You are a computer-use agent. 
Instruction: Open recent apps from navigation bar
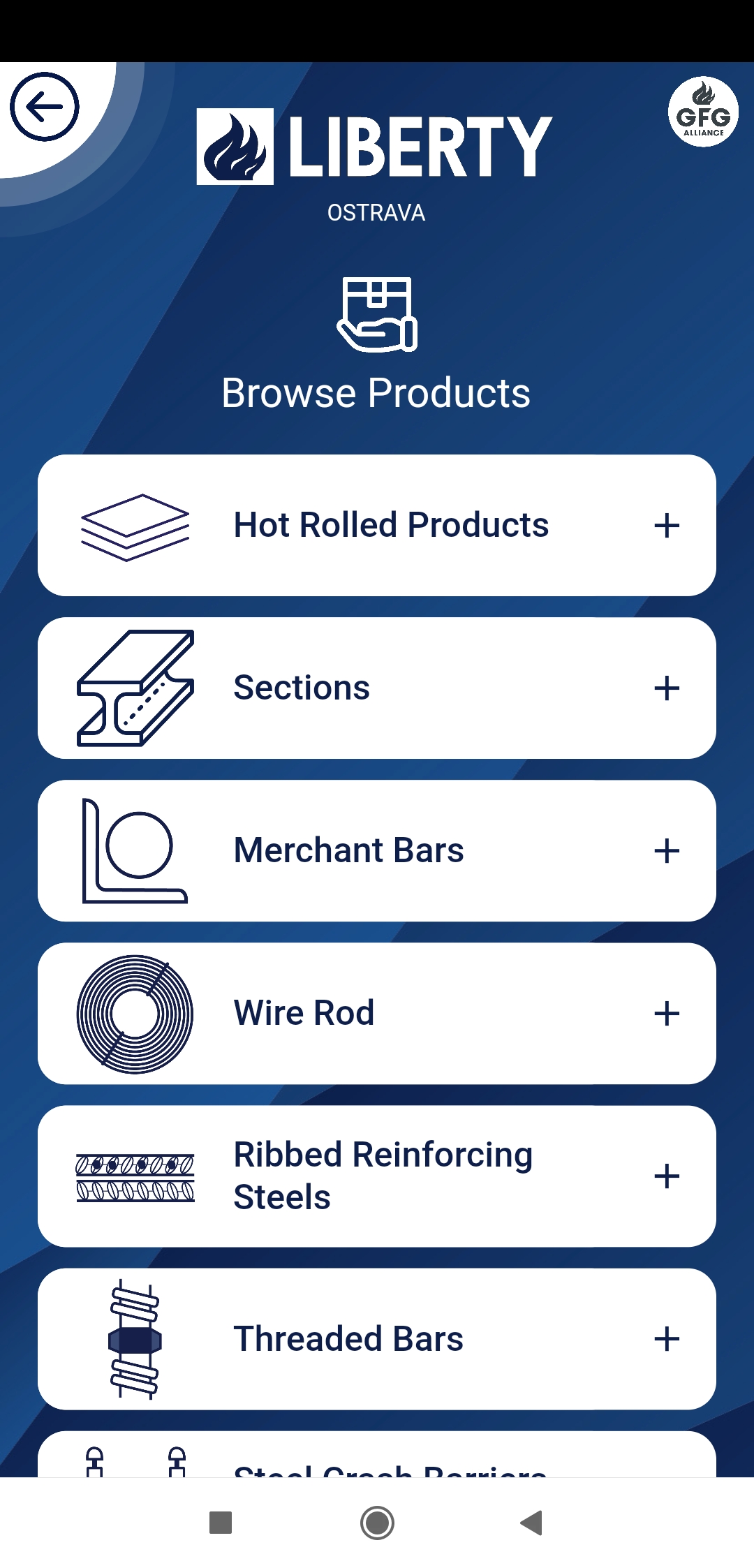tap(221, 1523)
